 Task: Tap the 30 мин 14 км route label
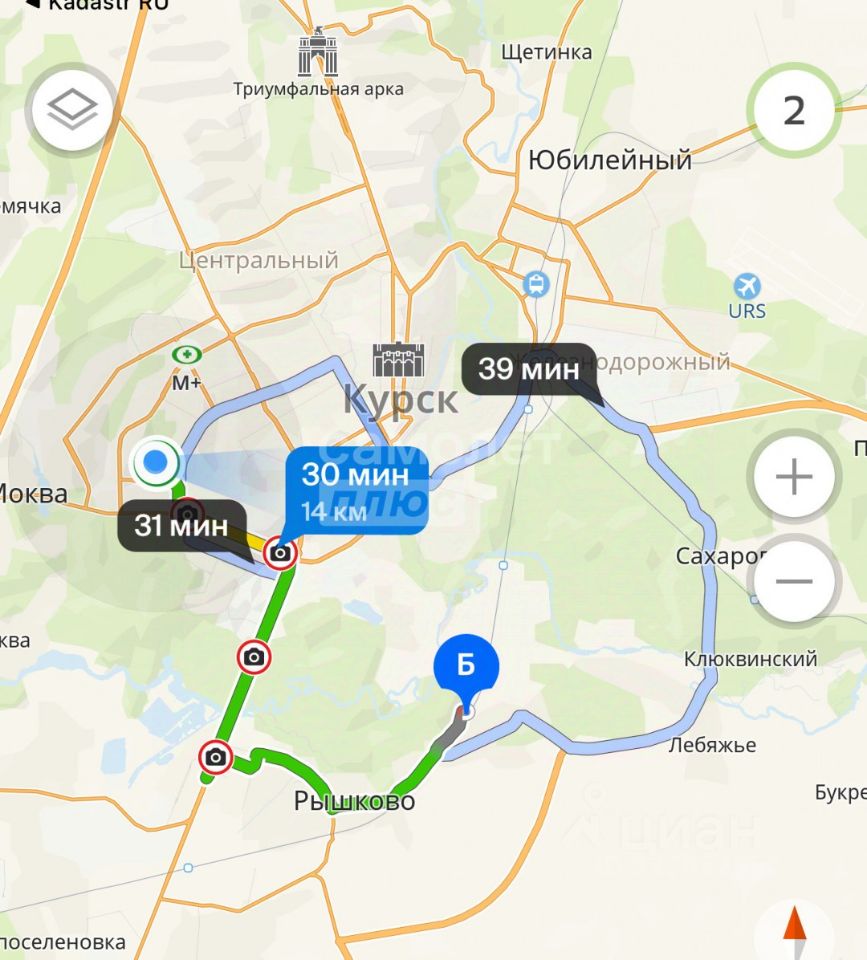click(357, 489)
